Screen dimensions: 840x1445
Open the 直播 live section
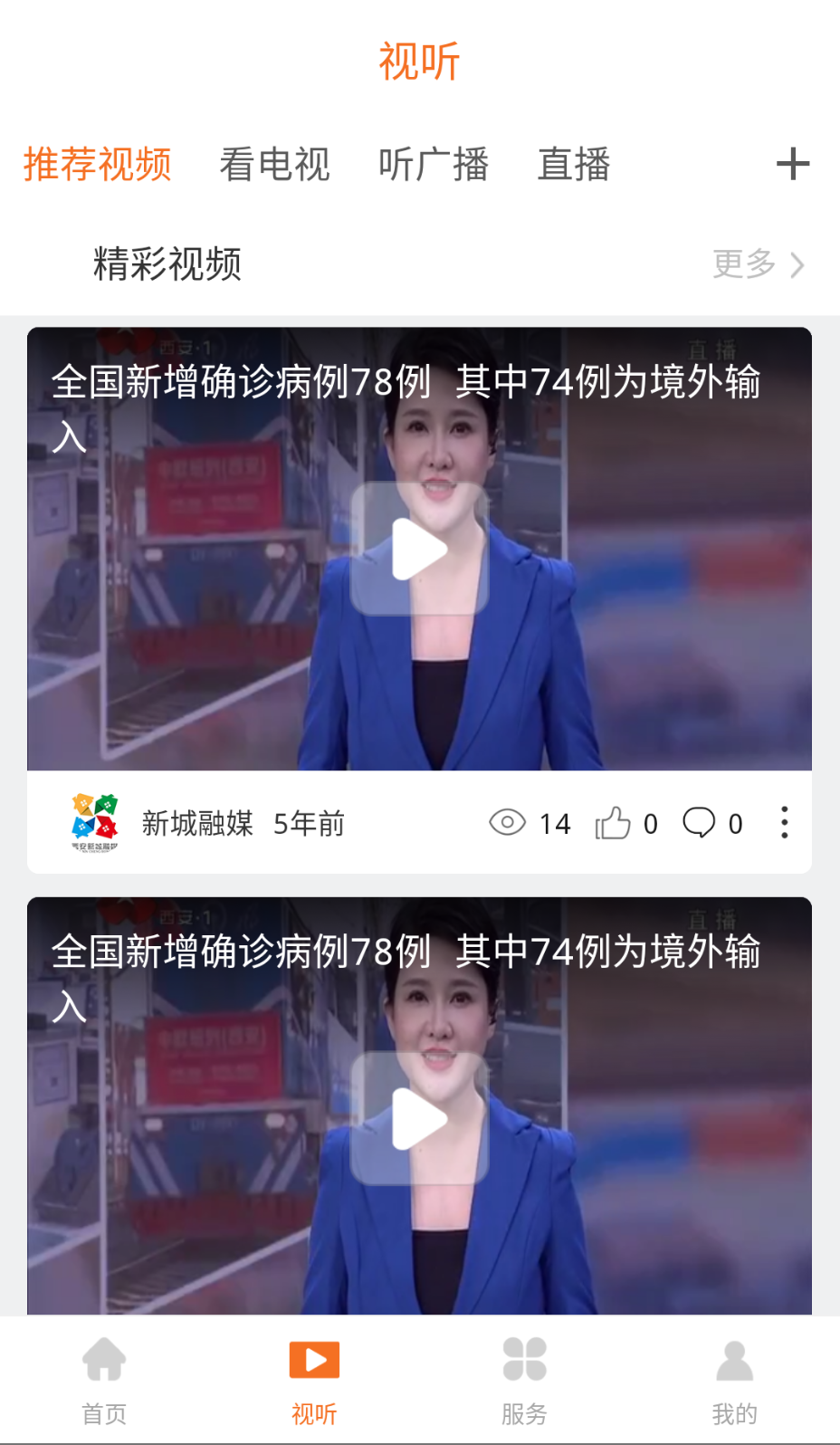573,164
